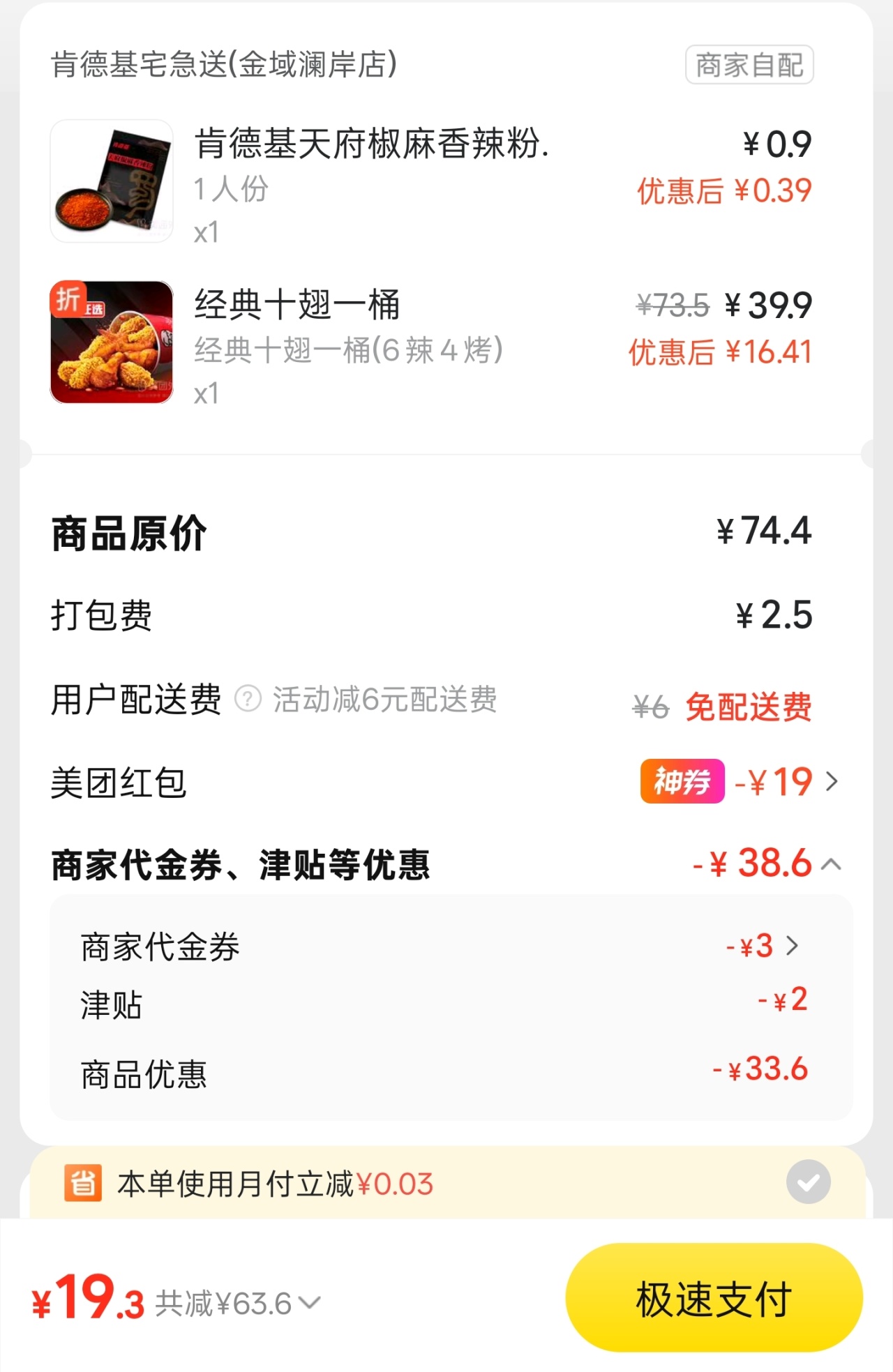View the 经典十翅一桶 item picture
Screen dimensions: 893x1372
[x=112, y=342]
